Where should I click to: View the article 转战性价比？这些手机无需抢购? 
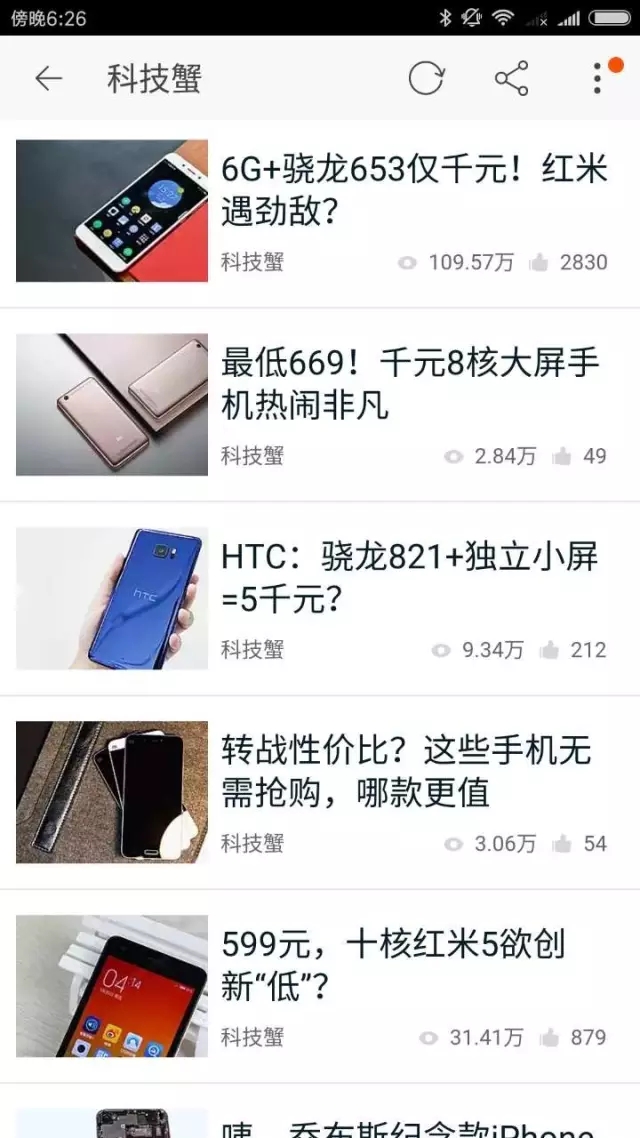click(406, 772)
